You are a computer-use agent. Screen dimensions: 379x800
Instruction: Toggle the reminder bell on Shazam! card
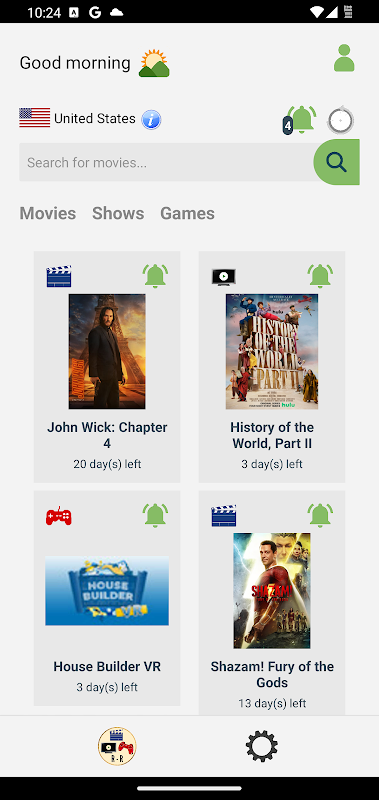click(x=320, y=516)
